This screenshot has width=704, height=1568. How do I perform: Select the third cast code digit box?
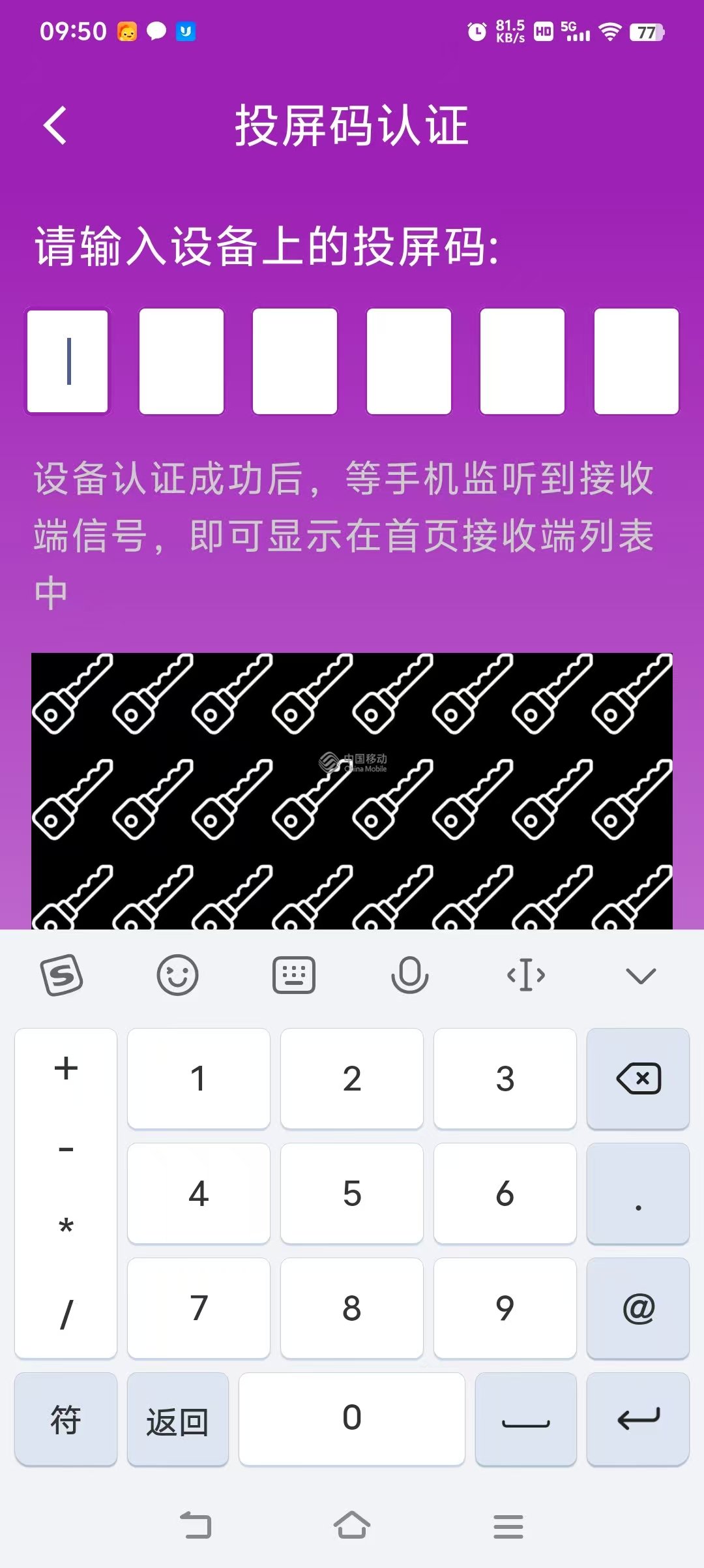point(295,361)
